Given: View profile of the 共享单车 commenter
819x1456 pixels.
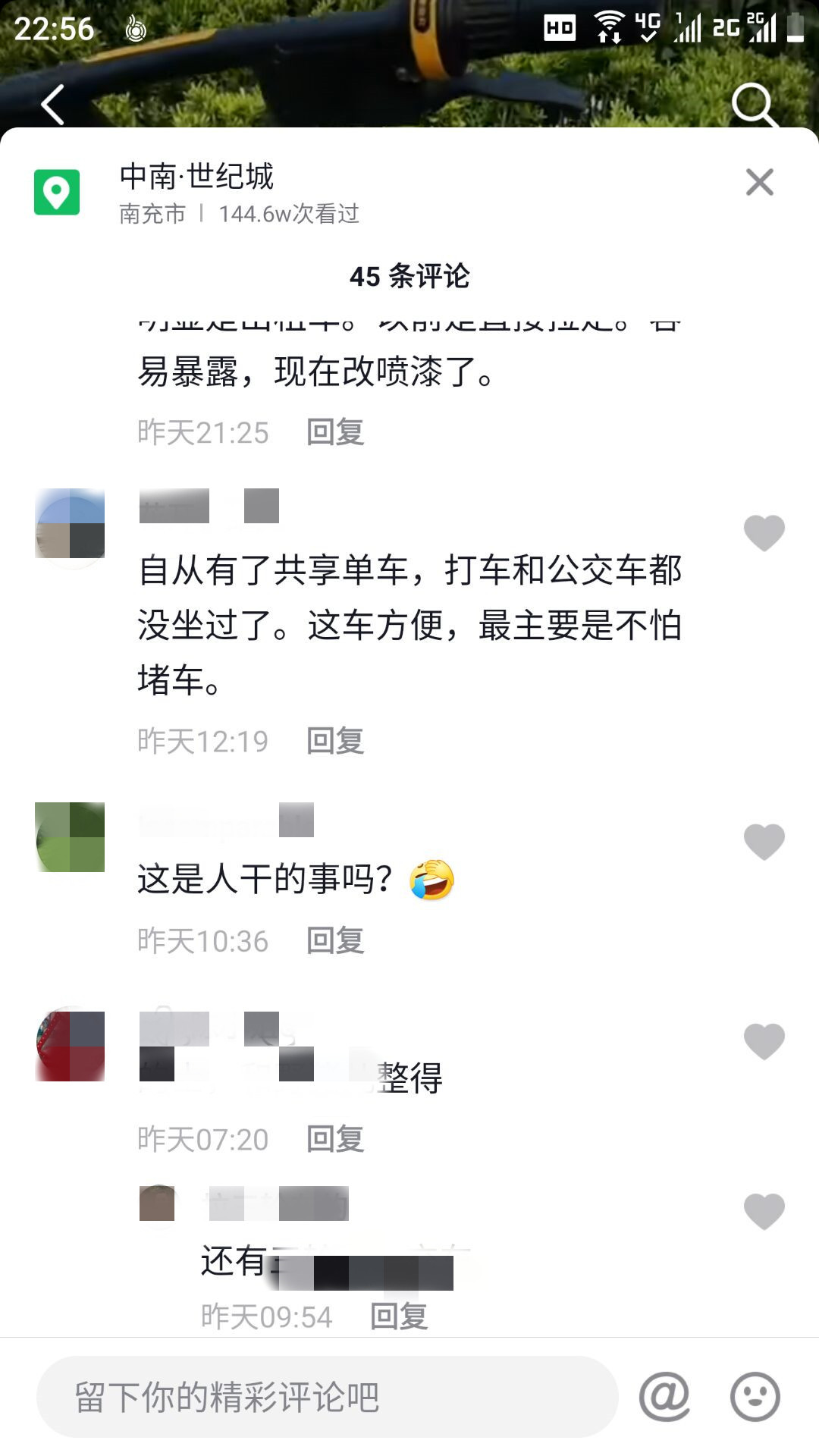Looking at the screenshot, I should [x=70, y=524].
